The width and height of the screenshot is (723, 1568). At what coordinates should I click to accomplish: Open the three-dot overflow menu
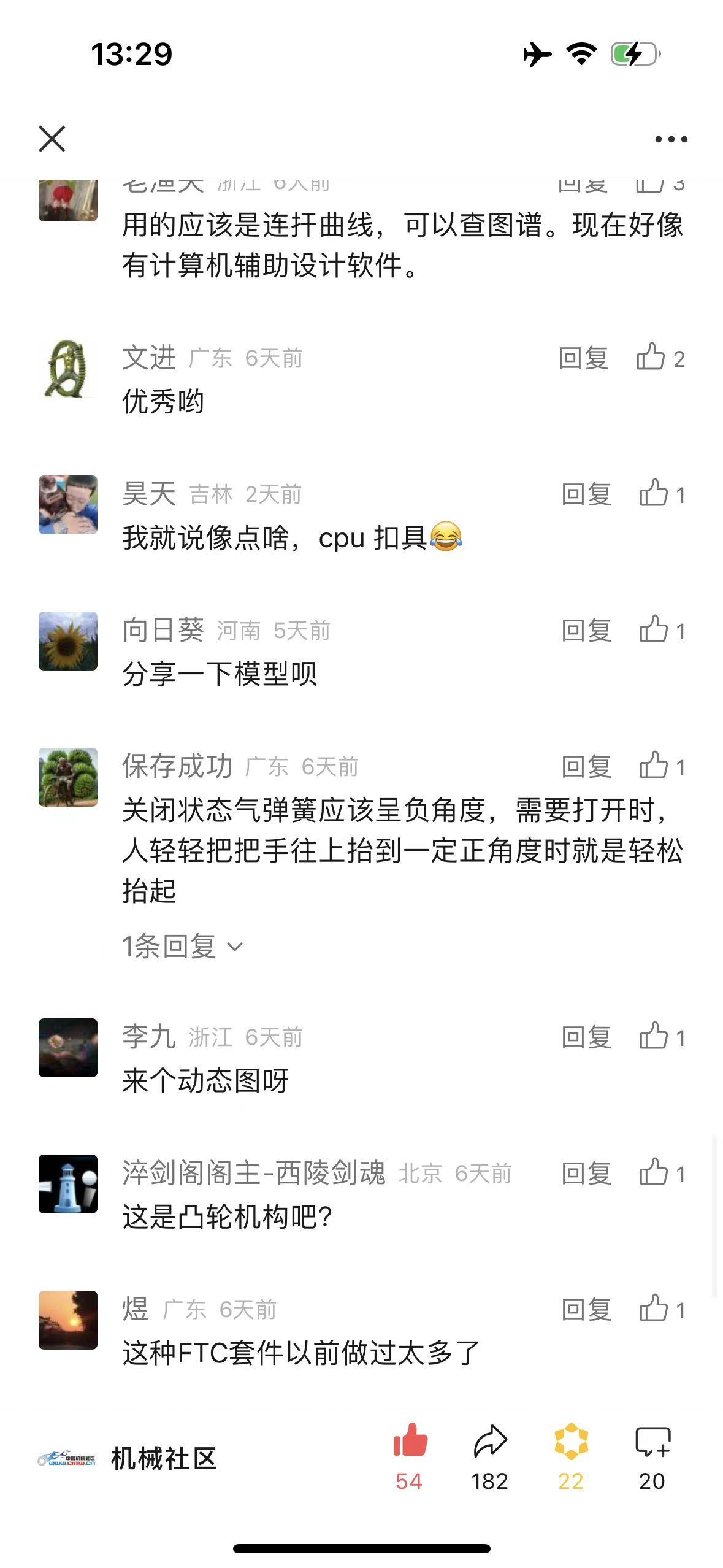tap(671, 139)
